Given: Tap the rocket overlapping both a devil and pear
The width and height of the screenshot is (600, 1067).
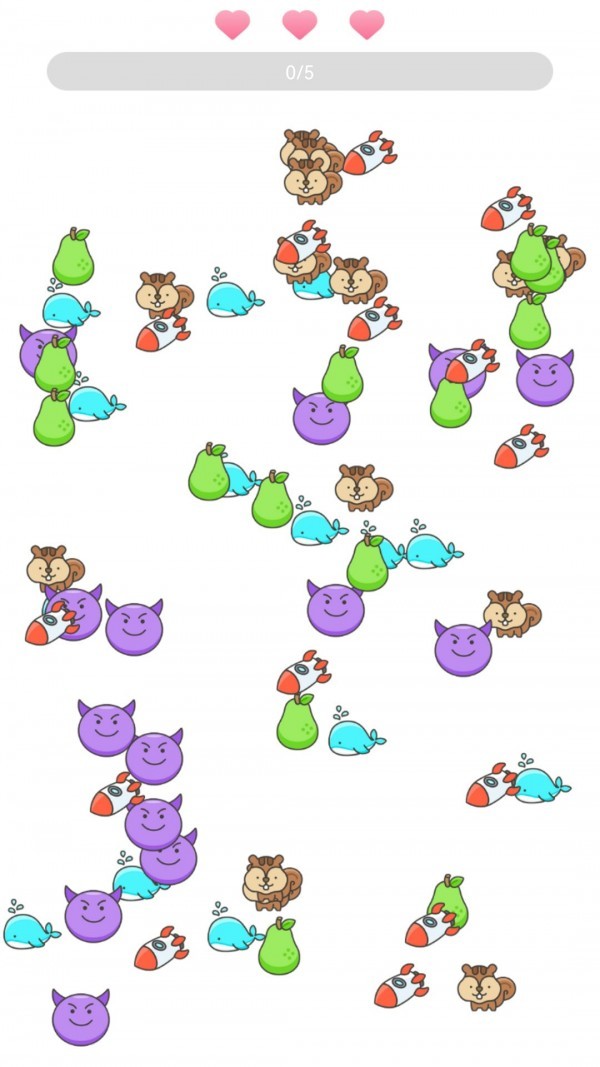Looking at the screenshot, I should (470, 364).
